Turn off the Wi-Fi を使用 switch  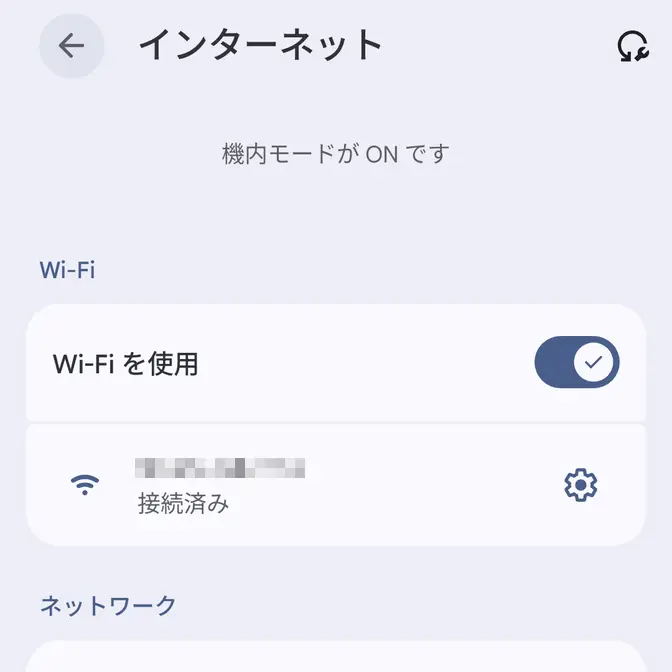[577, 362]
